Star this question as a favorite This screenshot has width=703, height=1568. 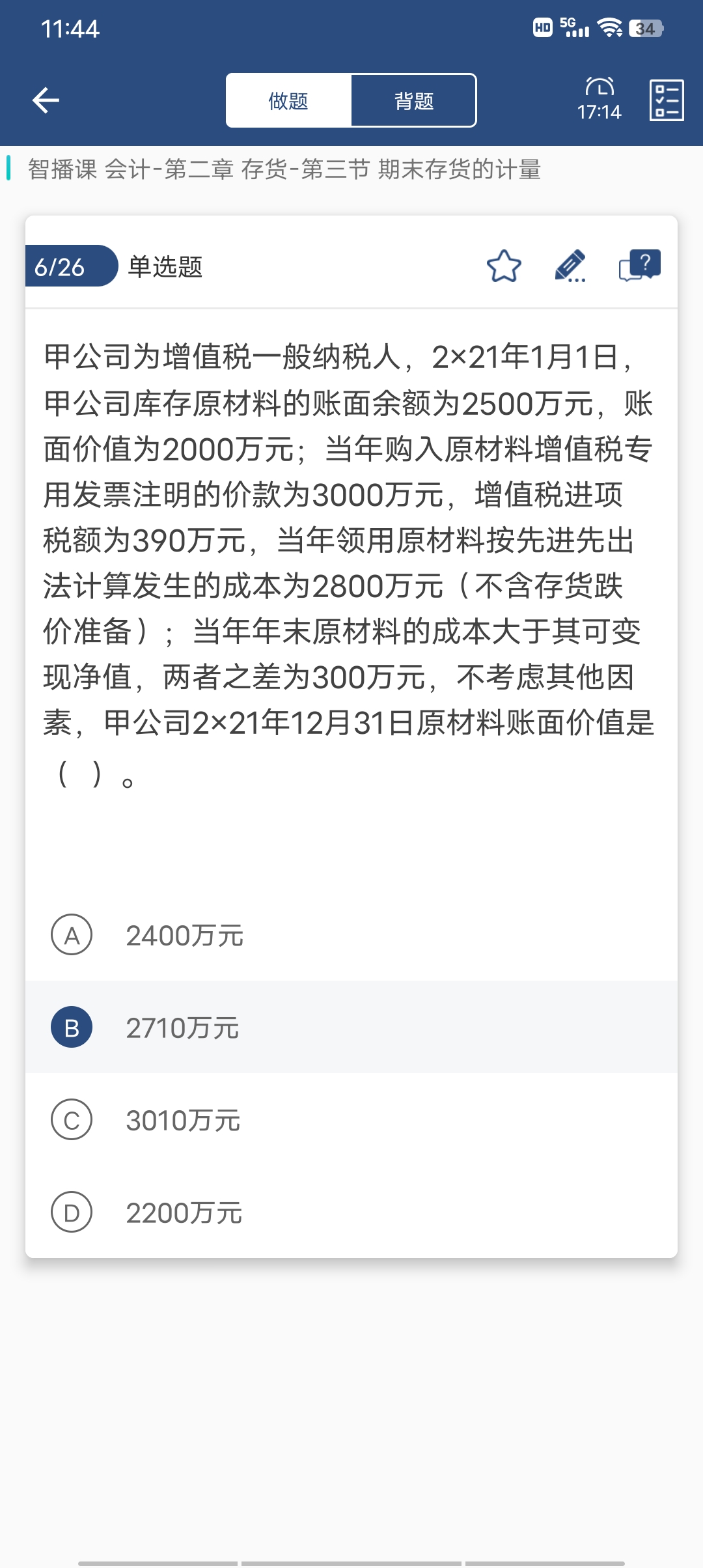pyautogui.click(x=504, y=266)
